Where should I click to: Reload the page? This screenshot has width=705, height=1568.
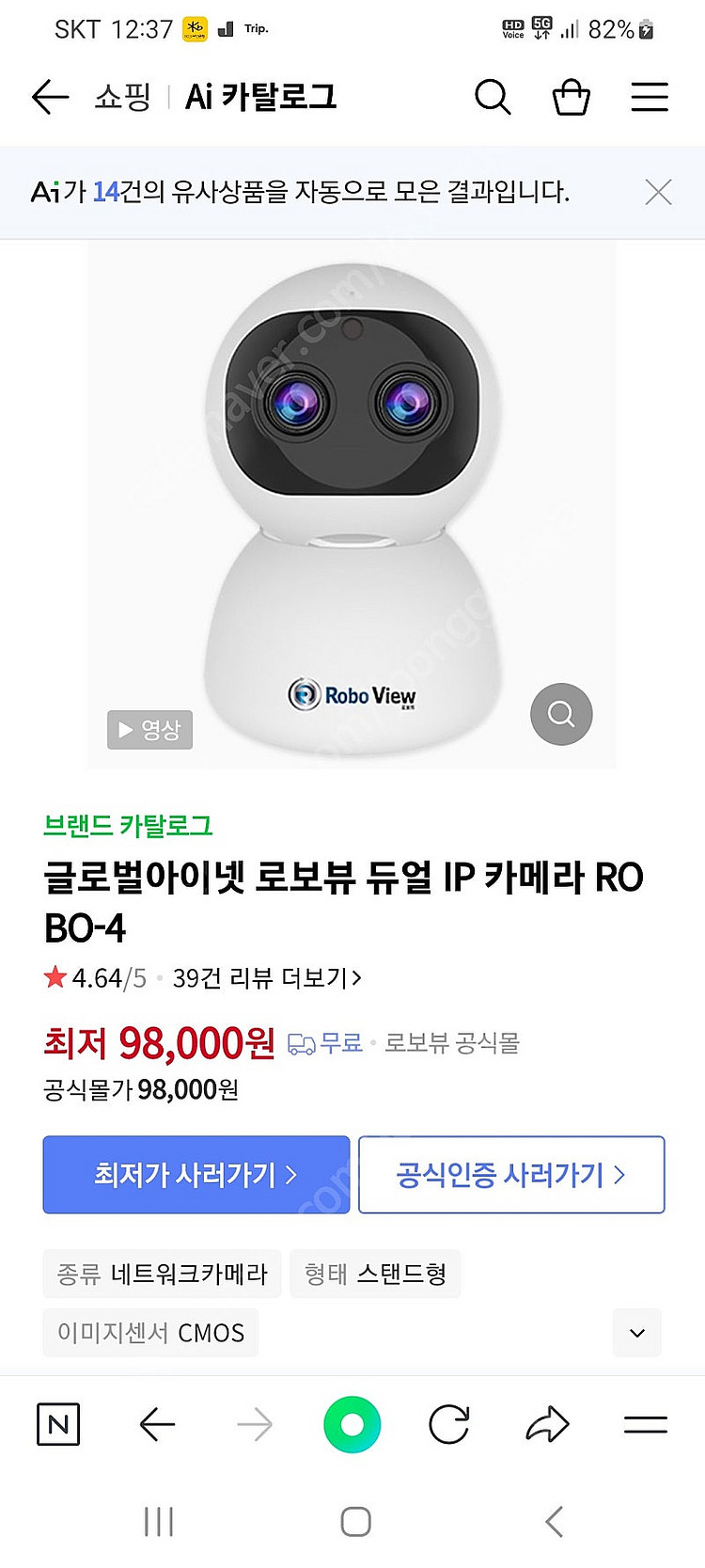click(x=449, y=1424)
